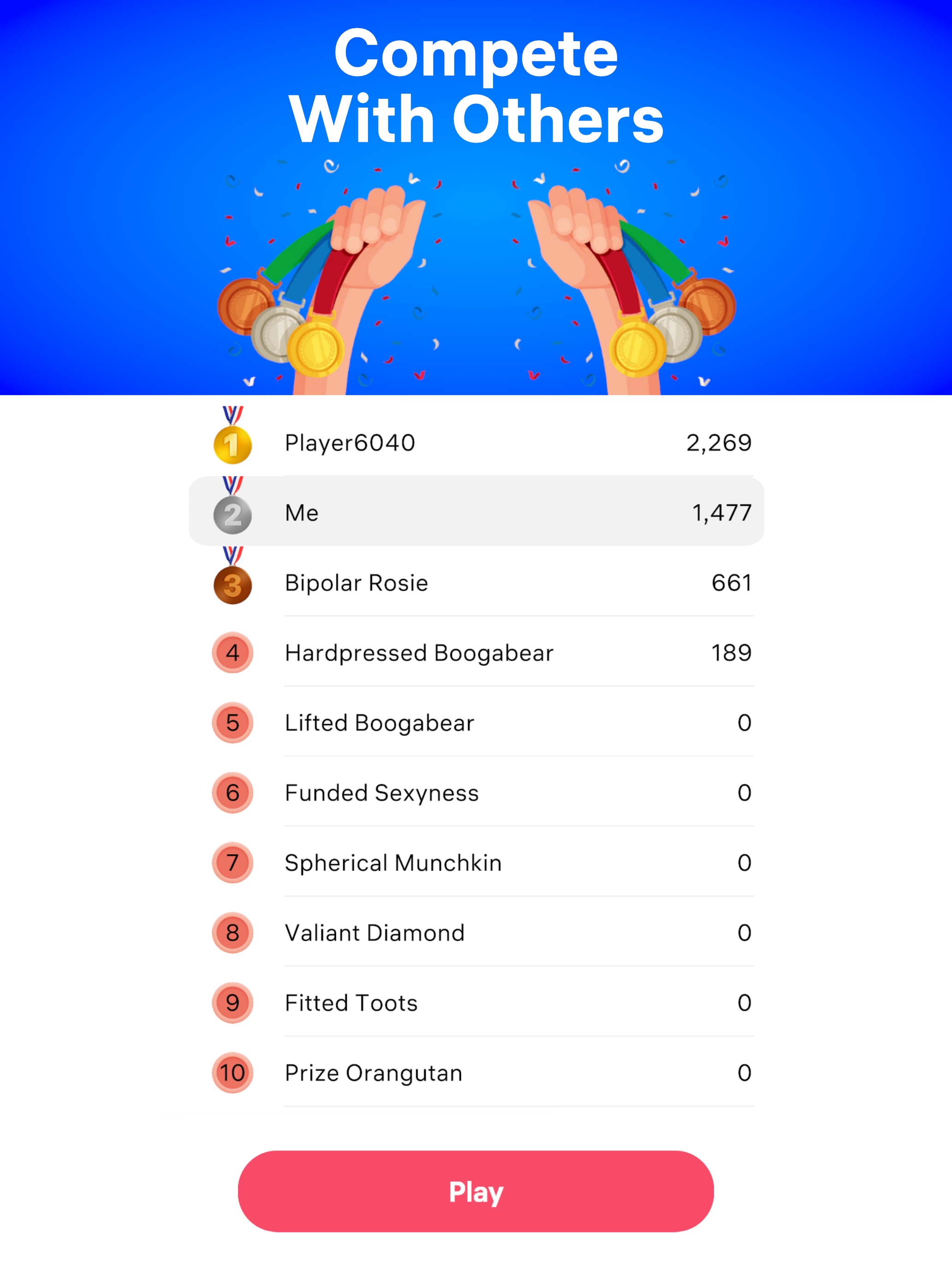Click Bipolar Rosie's name
The height and width of the screenshot is (1270, 952).
point(356,583)
